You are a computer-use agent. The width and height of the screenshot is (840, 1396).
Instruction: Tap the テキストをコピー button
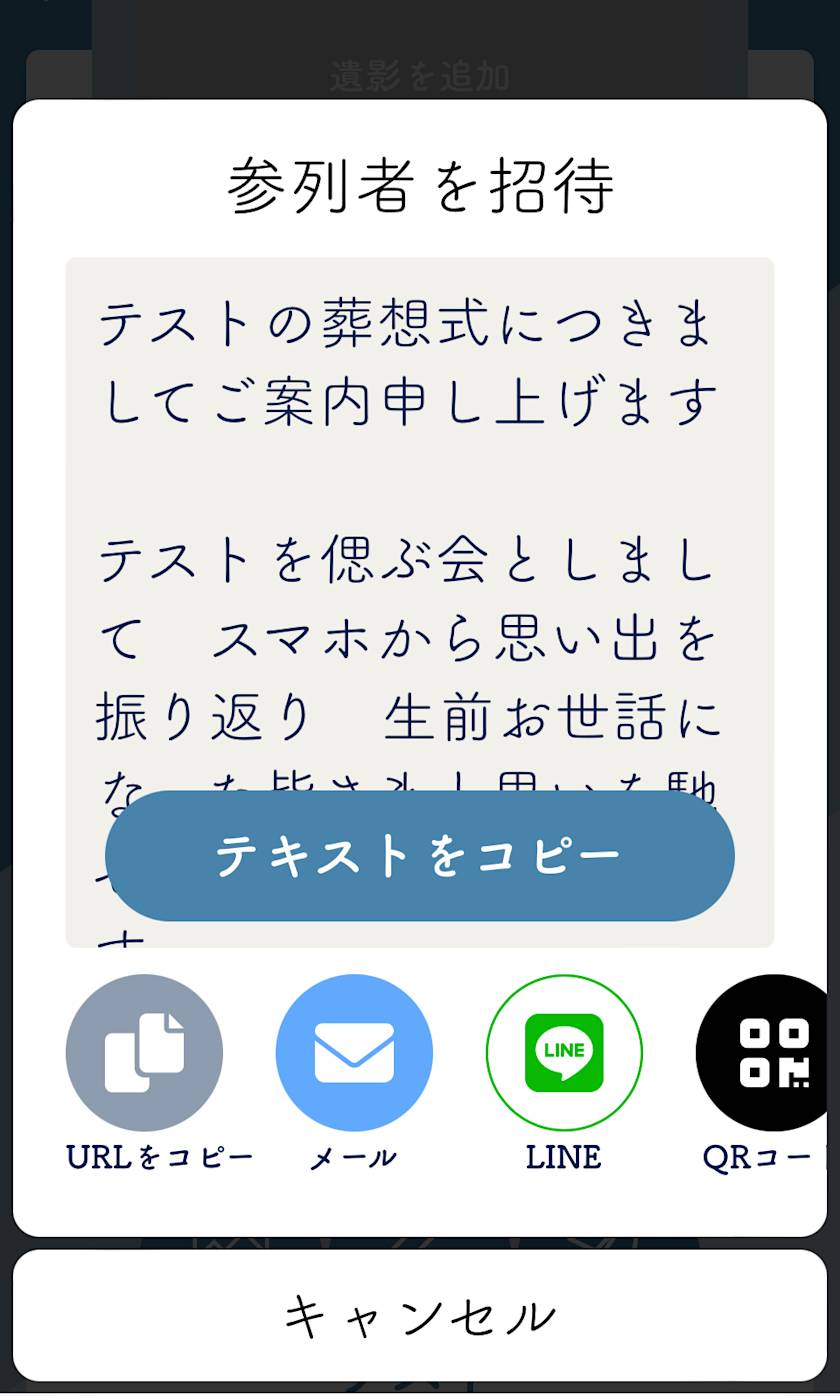click(x=420, y=856)
